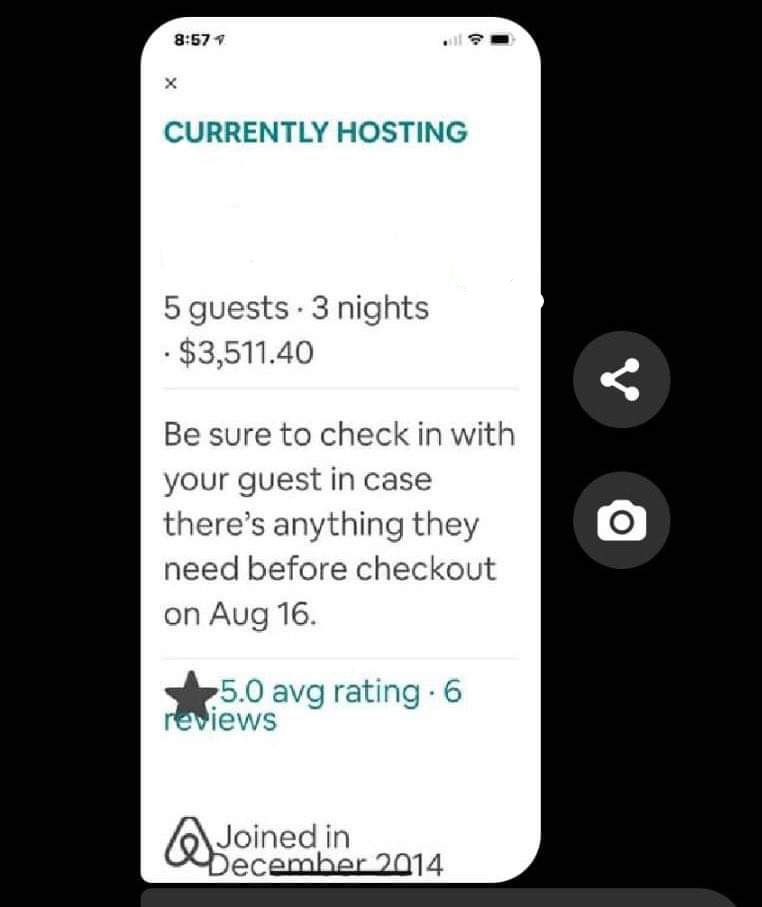Tap the camera icon button
The width and height of the screenshot is (762, 907).
tap(621, 520)
